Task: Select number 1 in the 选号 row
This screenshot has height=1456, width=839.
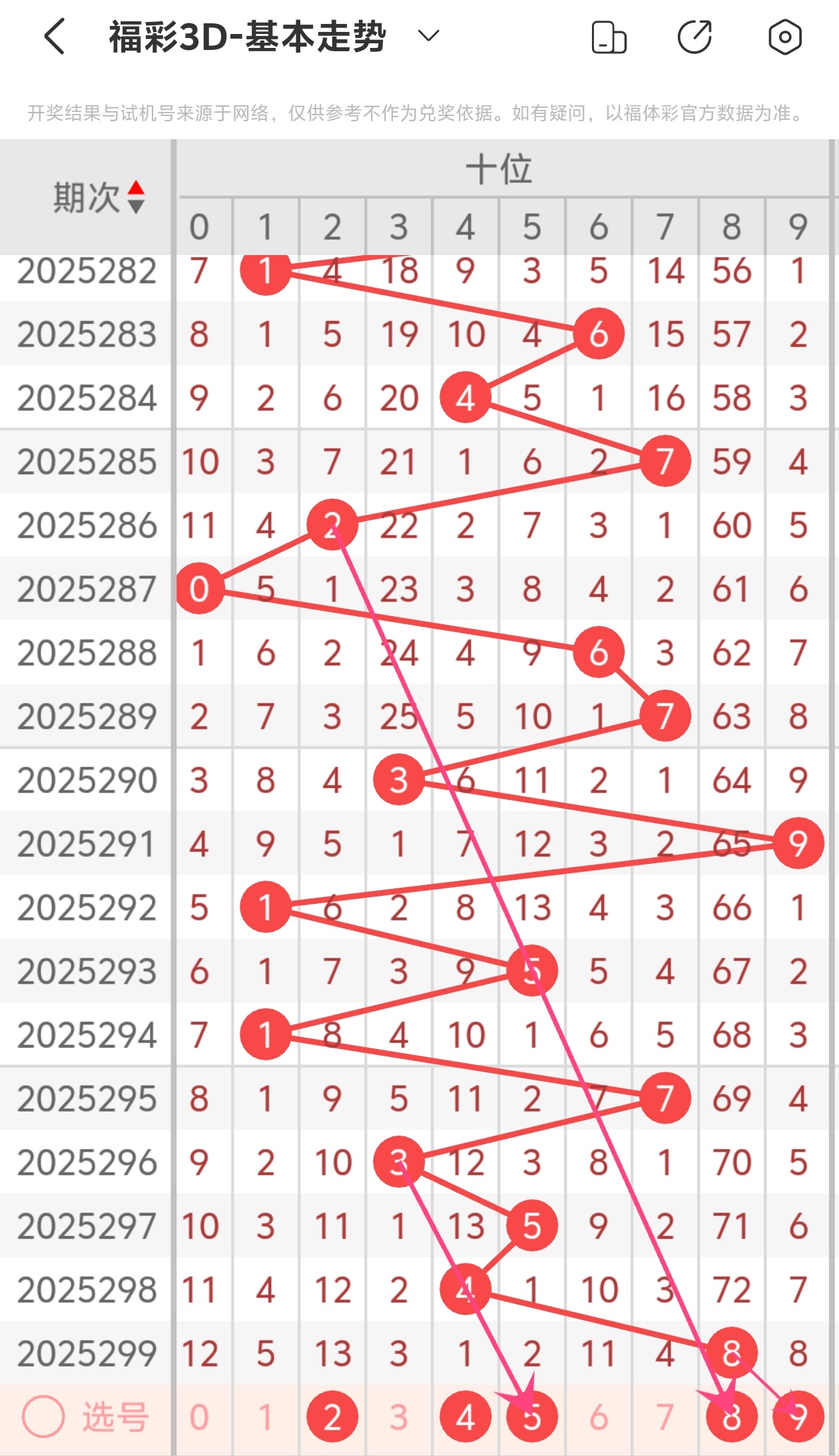Action: [266, 1417]
